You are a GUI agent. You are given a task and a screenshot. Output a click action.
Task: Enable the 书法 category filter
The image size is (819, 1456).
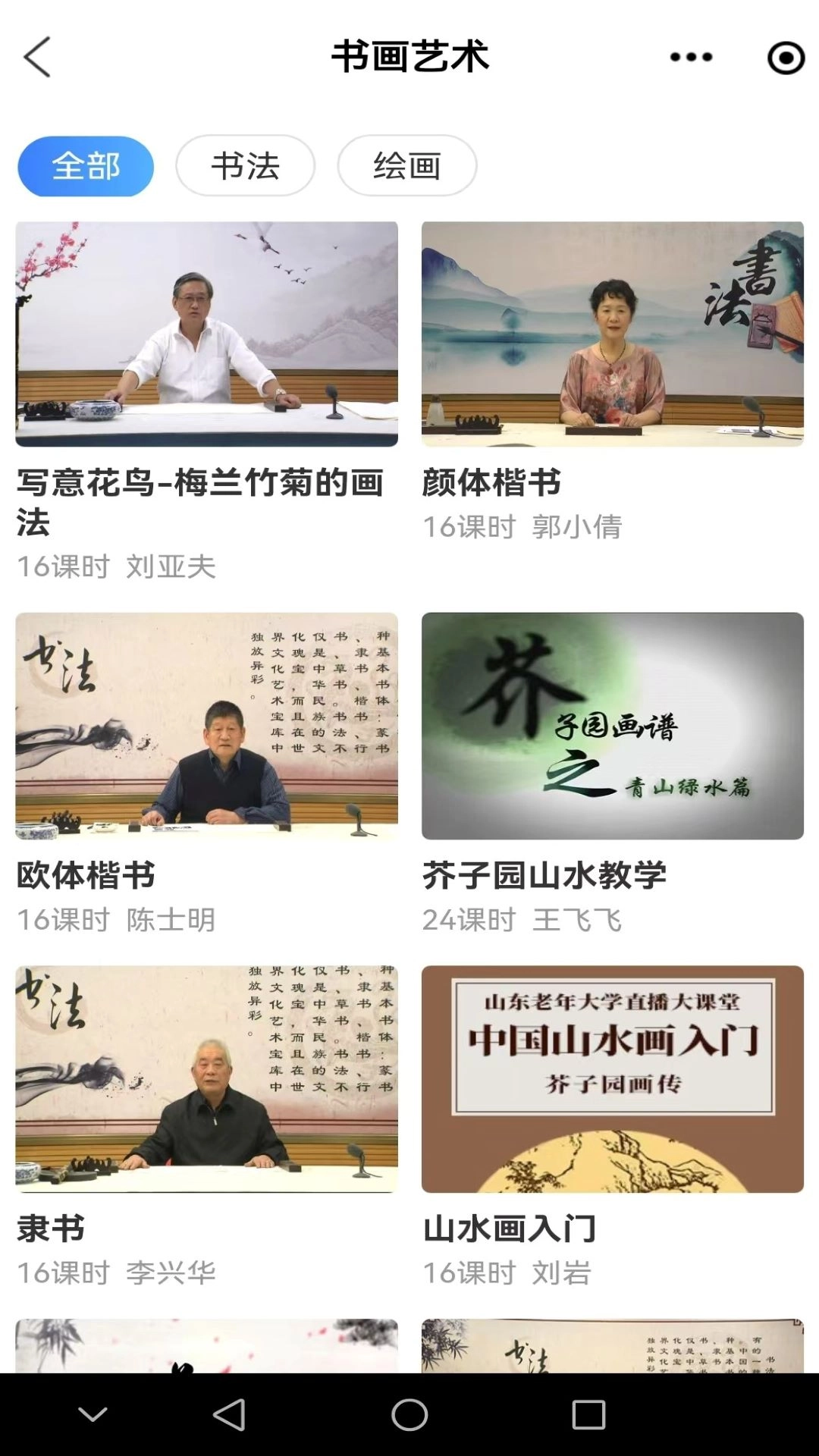pos(246,165)
